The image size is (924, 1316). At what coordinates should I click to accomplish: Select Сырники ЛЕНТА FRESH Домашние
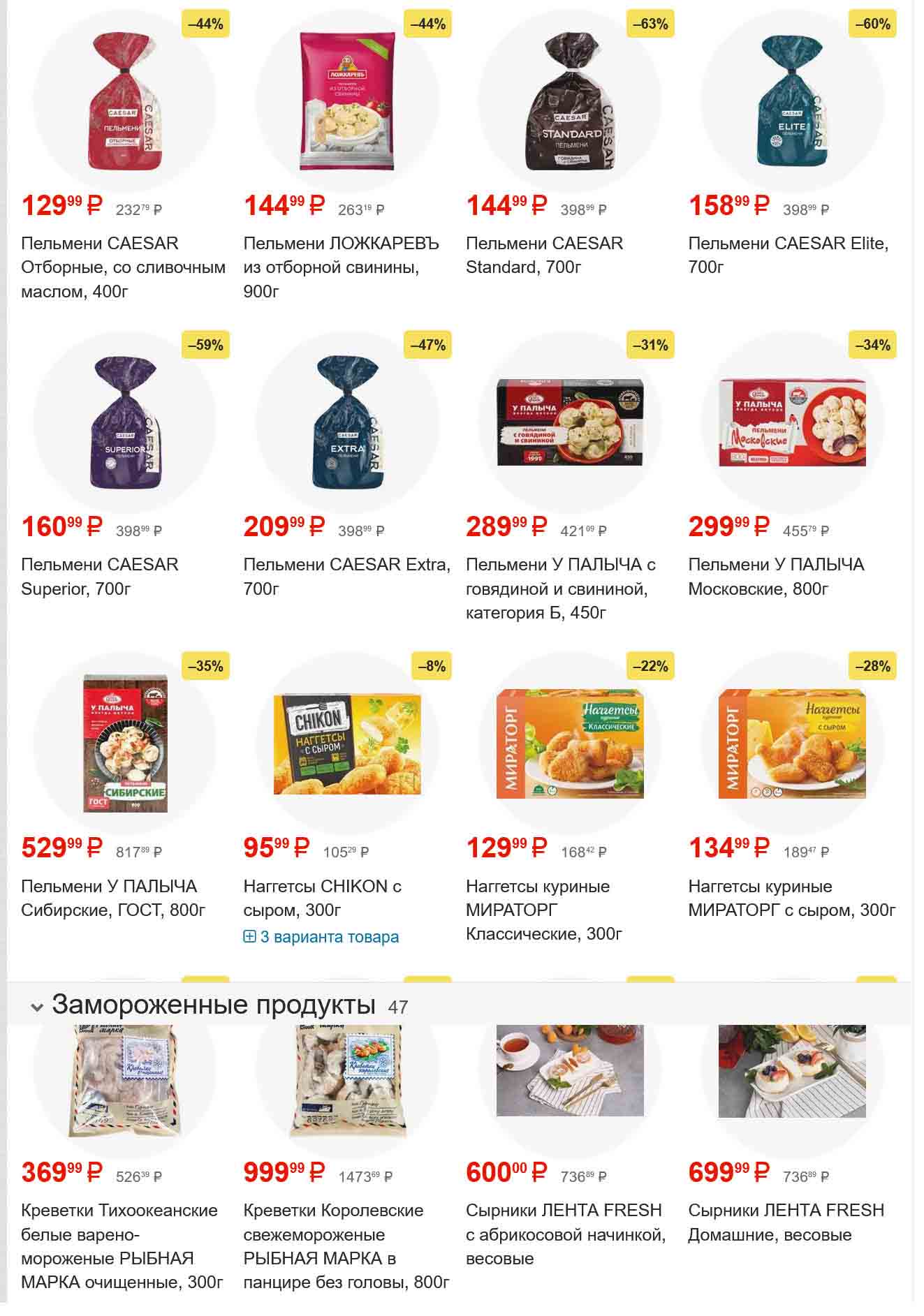[x=786, y=1222]
